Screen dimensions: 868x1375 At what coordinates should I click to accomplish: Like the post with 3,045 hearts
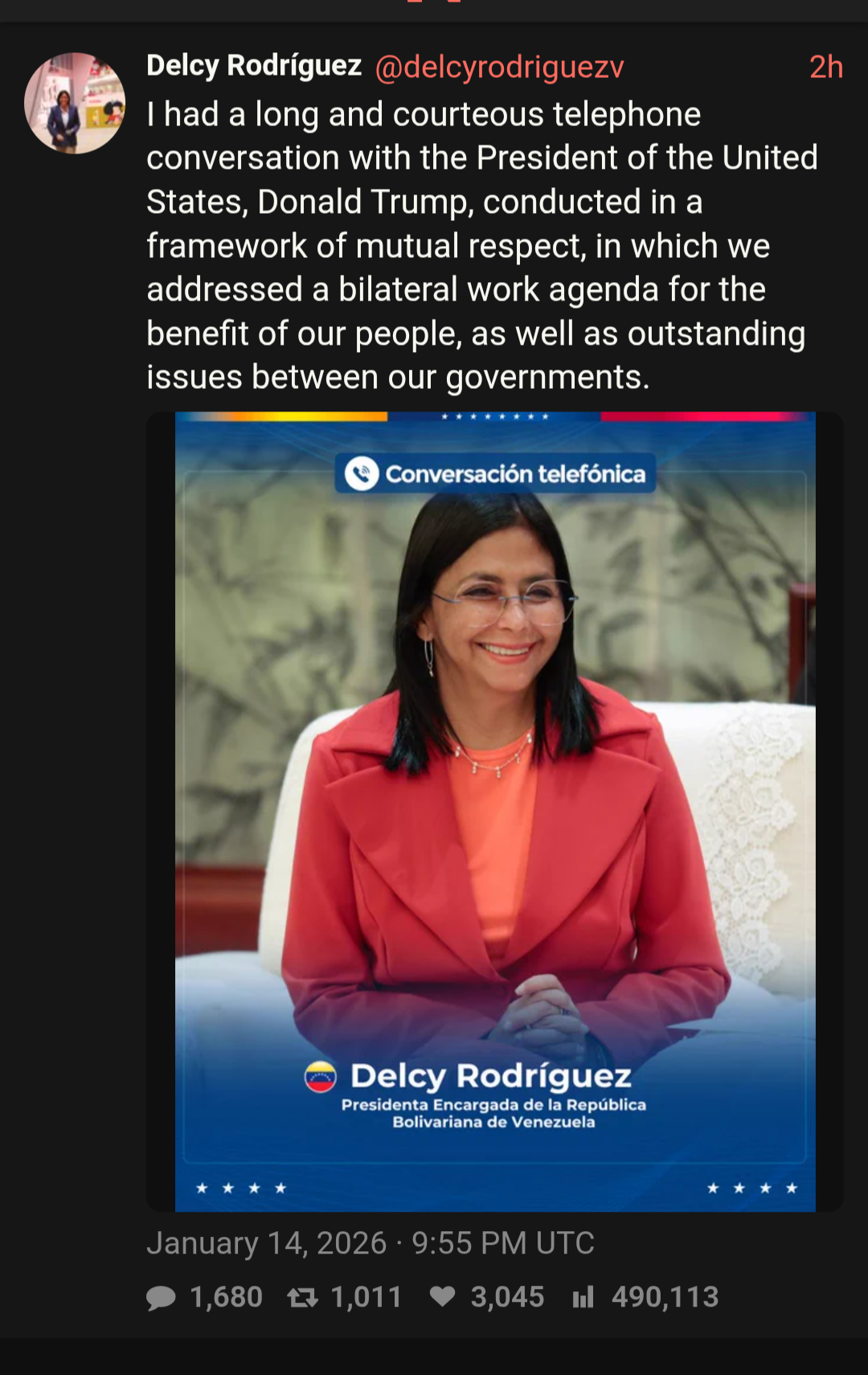click(x=443, y=1296)
